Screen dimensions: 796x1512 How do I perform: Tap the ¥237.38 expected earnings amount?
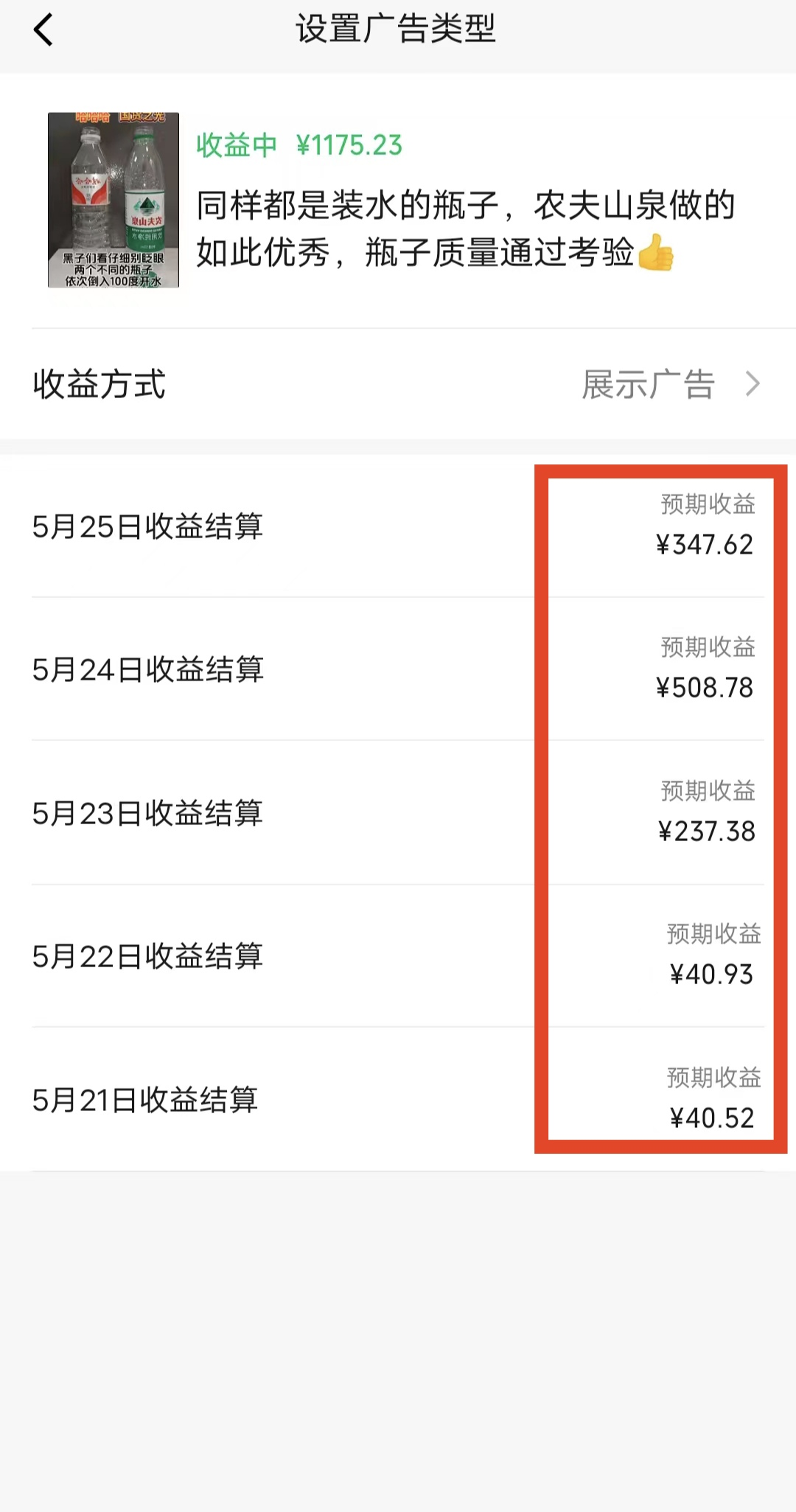[x=706, y=832]
